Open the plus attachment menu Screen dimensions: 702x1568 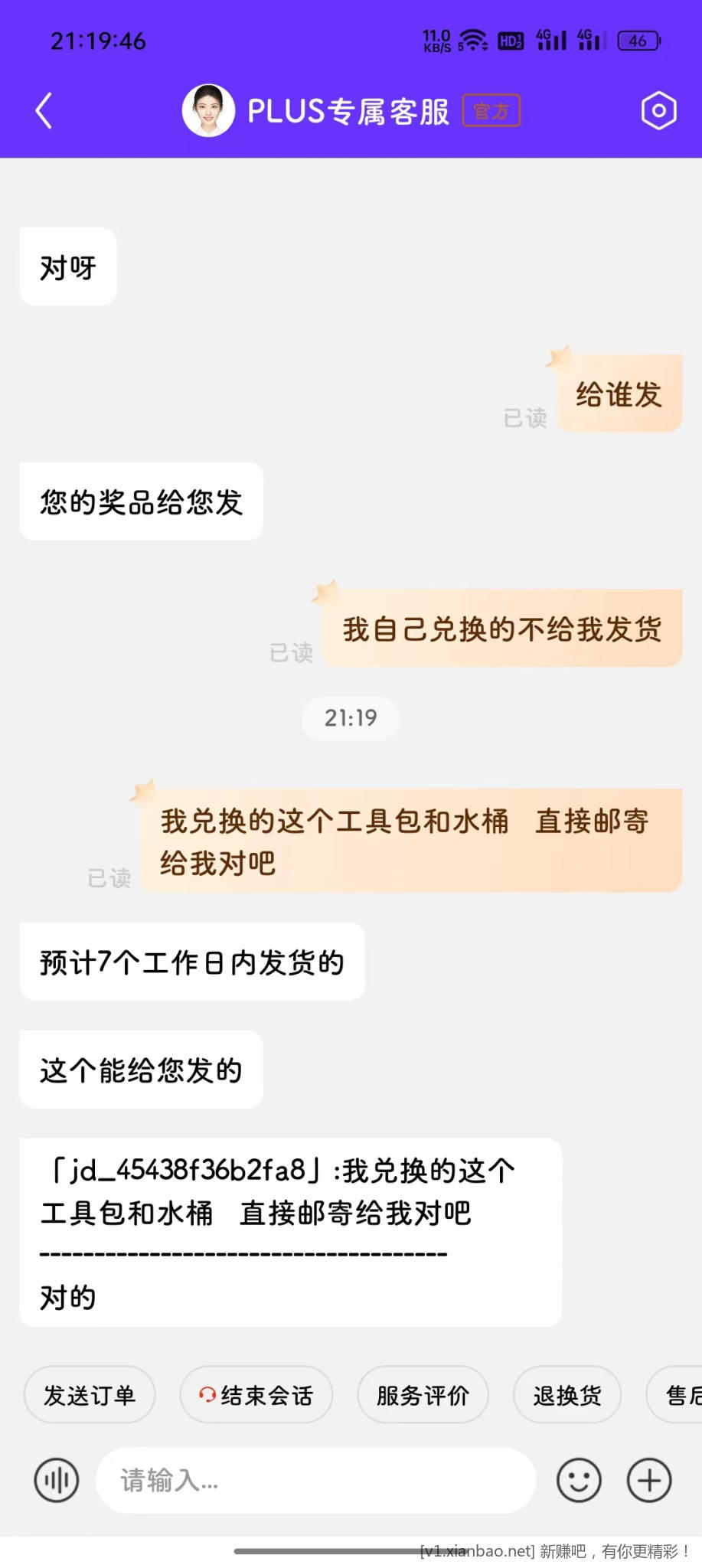[649, 1480]
